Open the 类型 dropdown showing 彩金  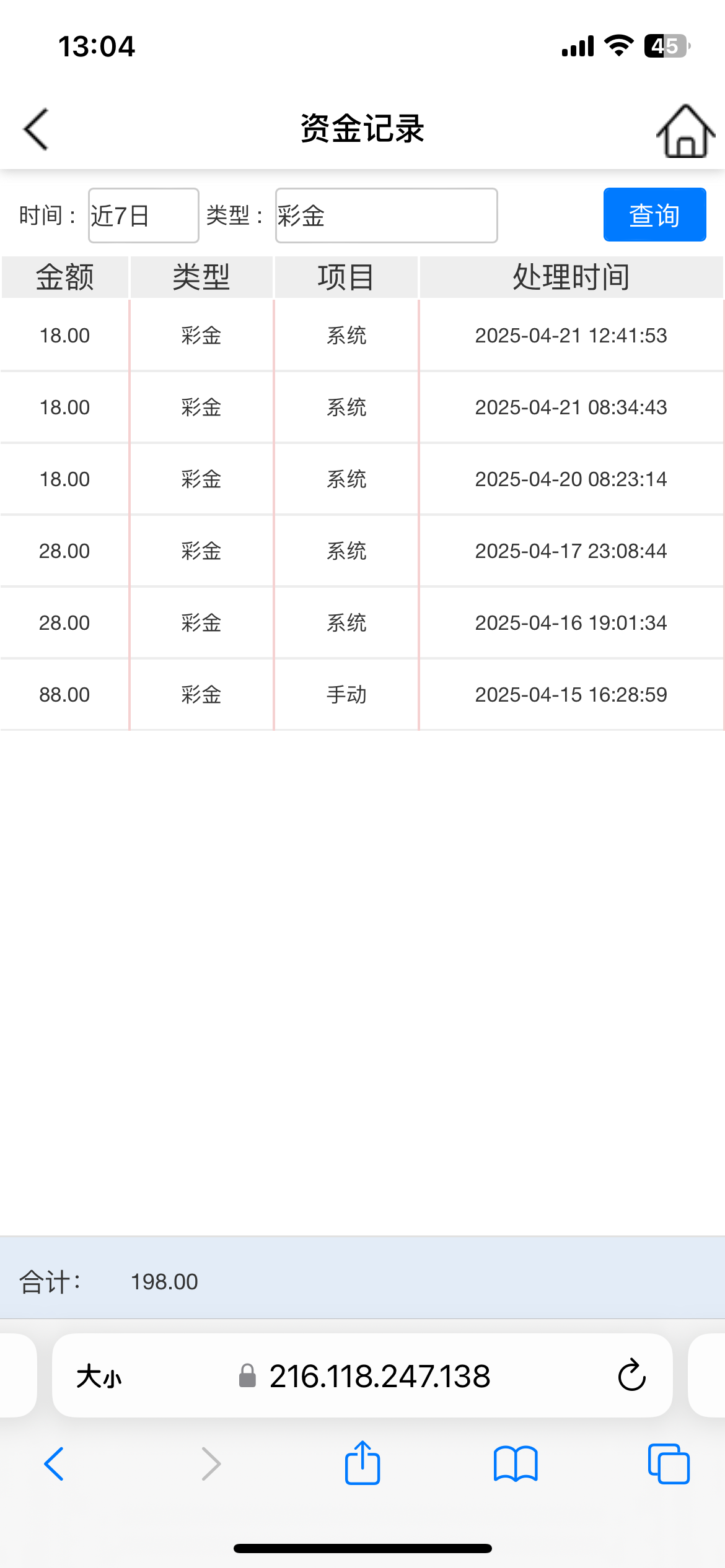[x=386, y=216]
